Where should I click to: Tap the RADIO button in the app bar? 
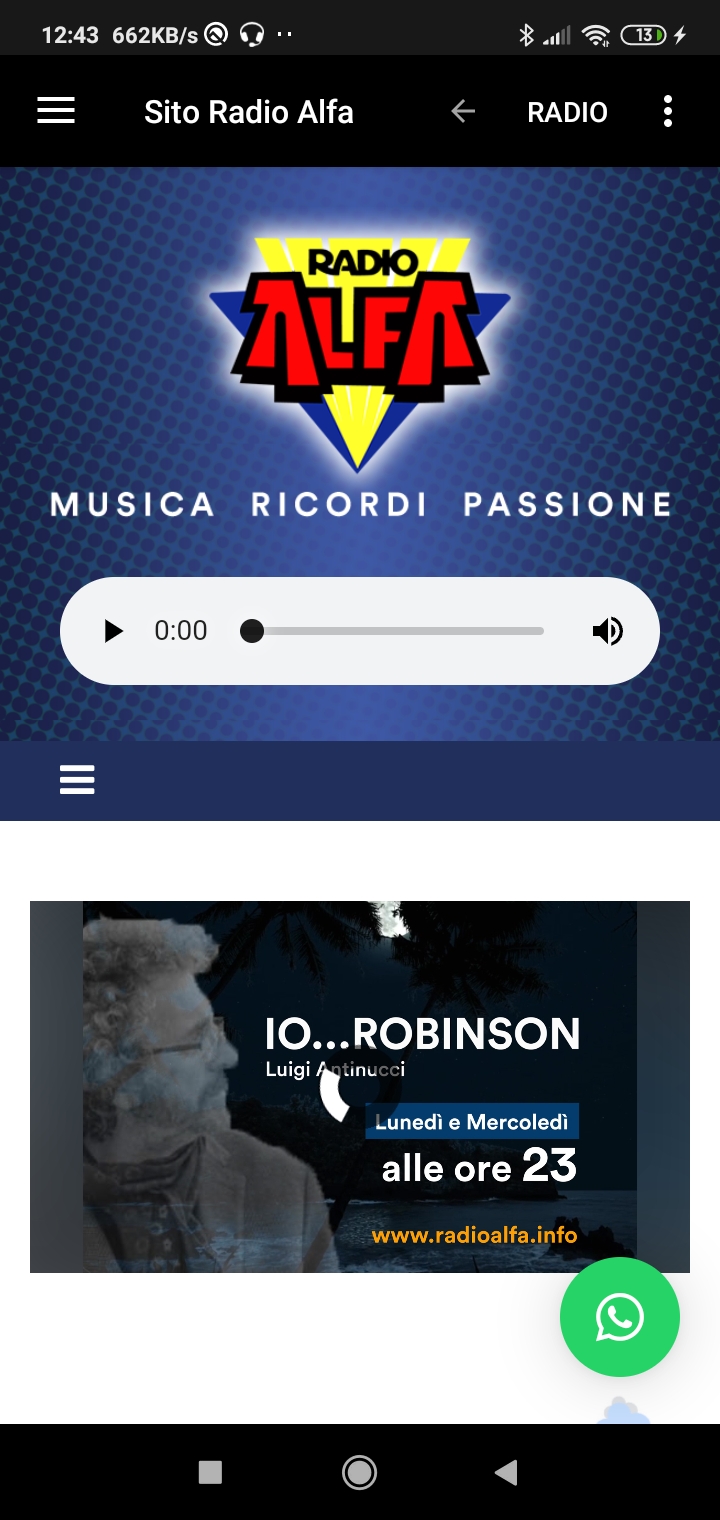pyautogui.click(x=567, y=112)
